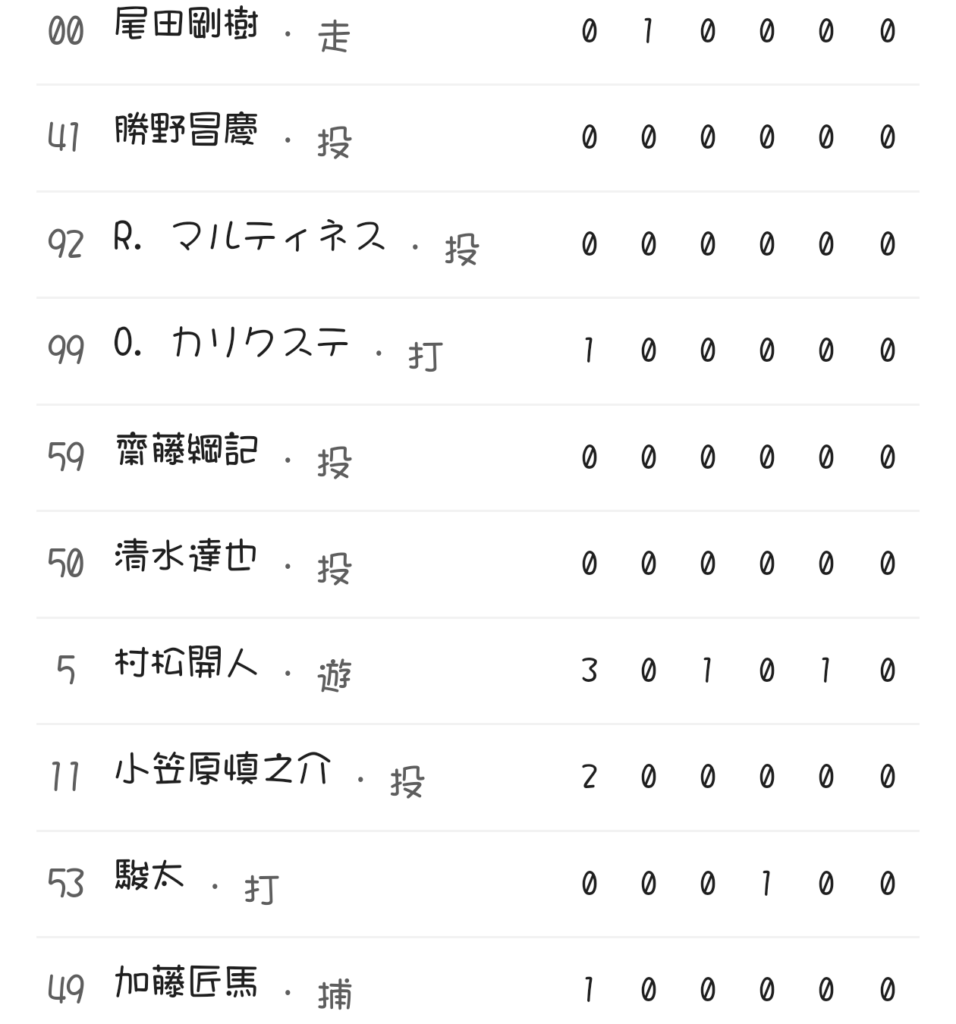Open pitcher 小笠原慎之介's stats
This screenshot has height=1024, width=956.
click(222, 774)
